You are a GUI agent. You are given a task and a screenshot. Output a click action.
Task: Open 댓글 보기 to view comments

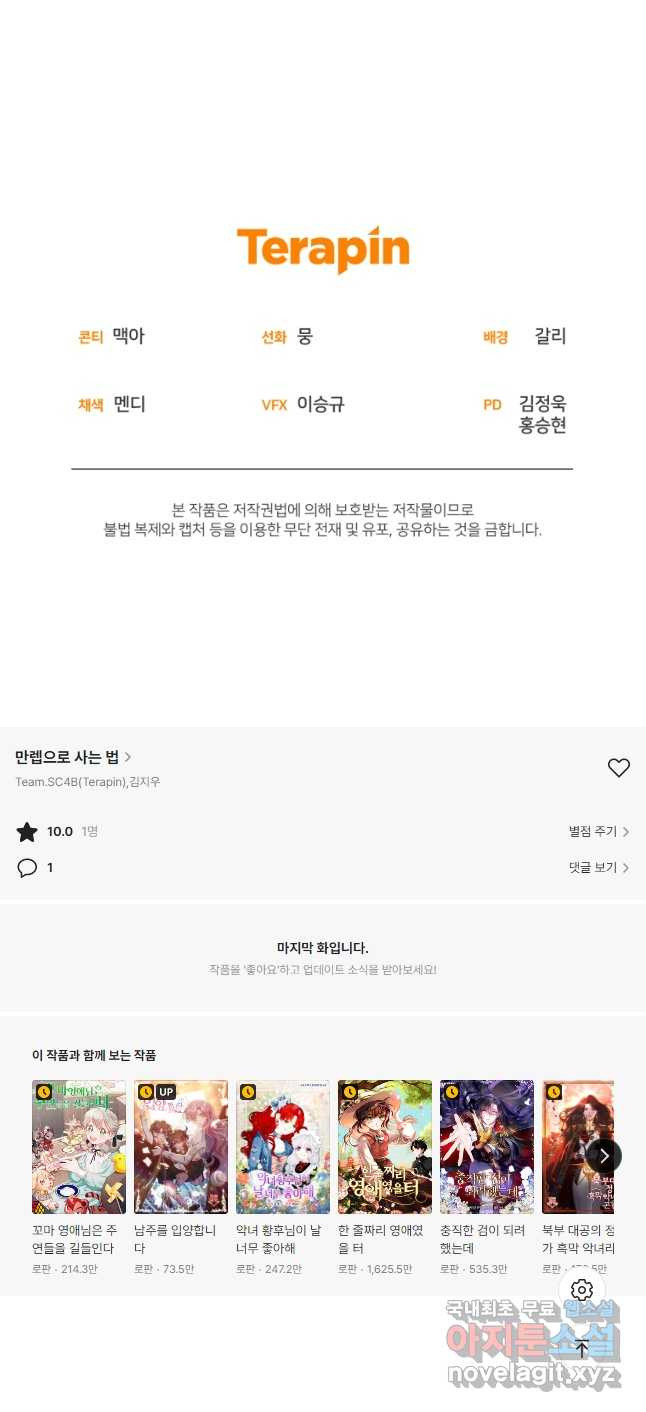click(x=598, y=867)
